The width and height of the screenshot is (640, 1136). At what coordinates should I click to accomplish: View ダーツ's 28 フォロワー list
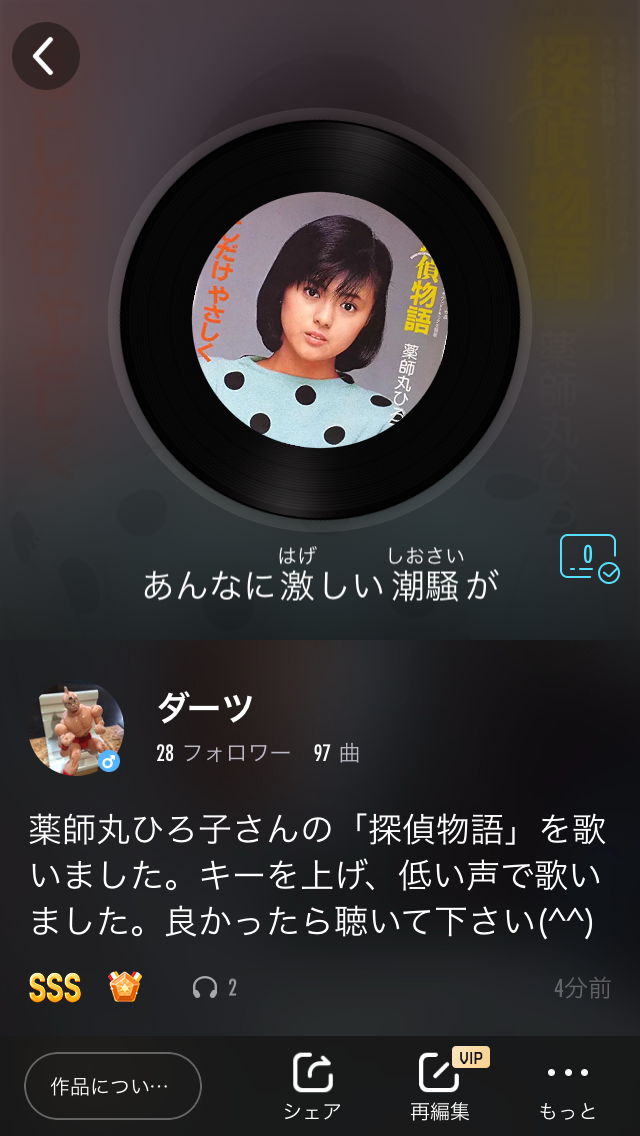point(223,753)
